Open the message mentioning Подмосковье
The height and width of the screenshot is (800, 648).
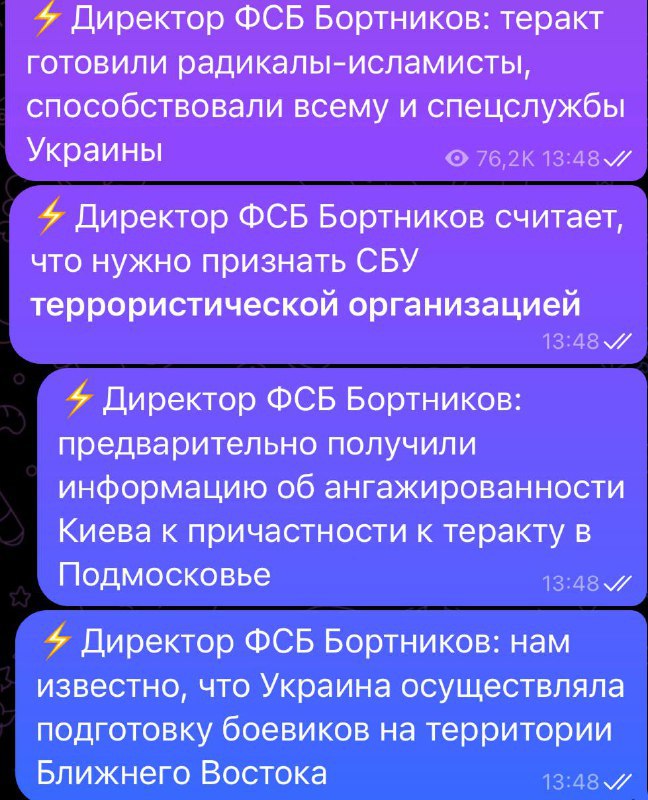tap(340, 487)
